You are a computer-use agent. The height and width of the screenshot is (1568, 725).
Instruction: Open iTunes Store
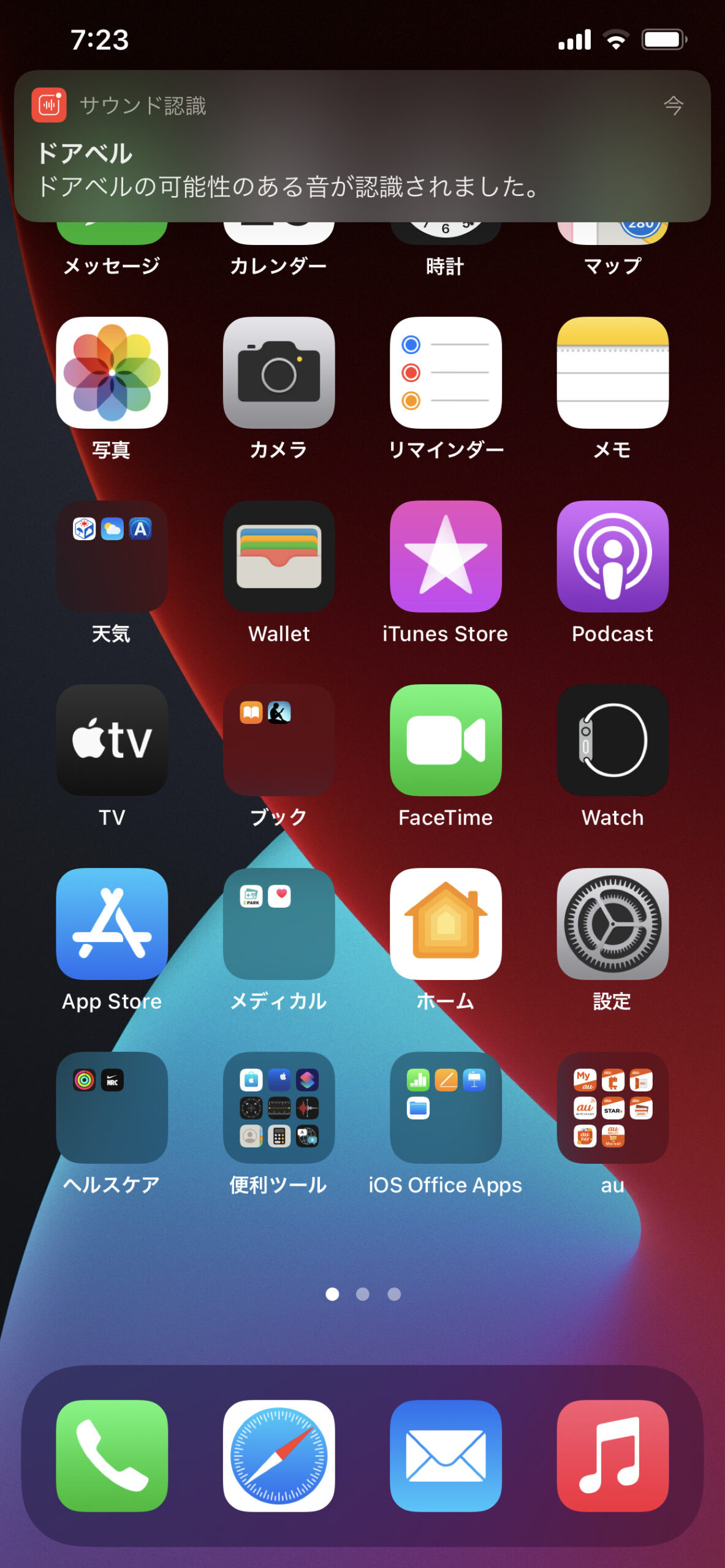pyautogui.click(x=446, y=556)
